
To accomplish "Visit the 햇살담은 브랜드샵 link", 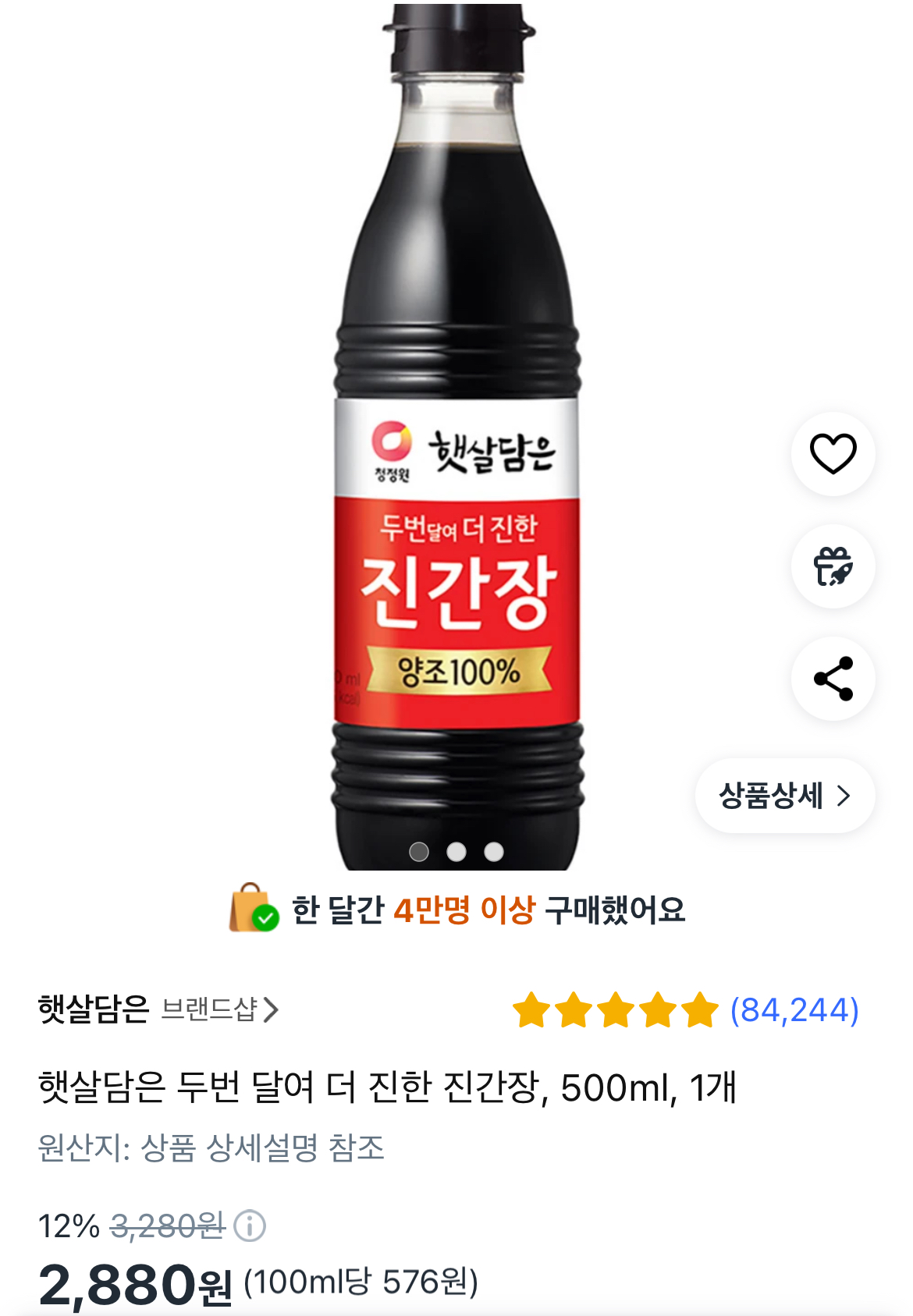I will pyautogui.click(x=158, y=1009).
